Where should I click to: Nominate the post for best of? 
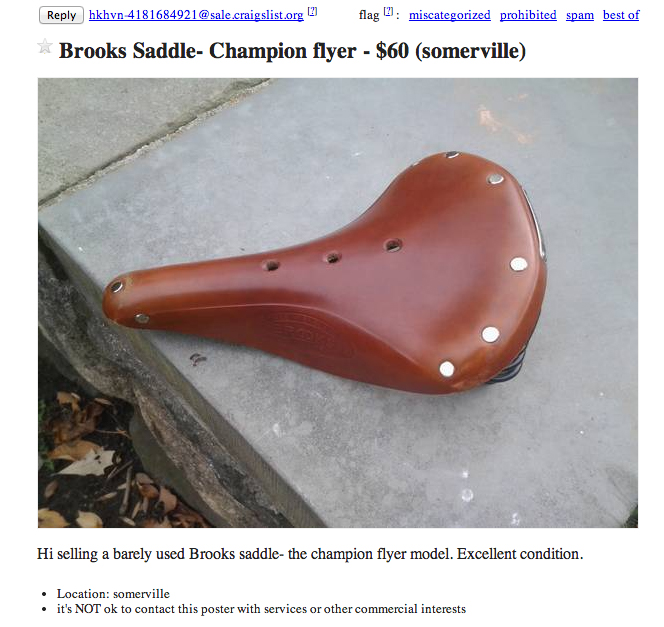click(620, 15)
